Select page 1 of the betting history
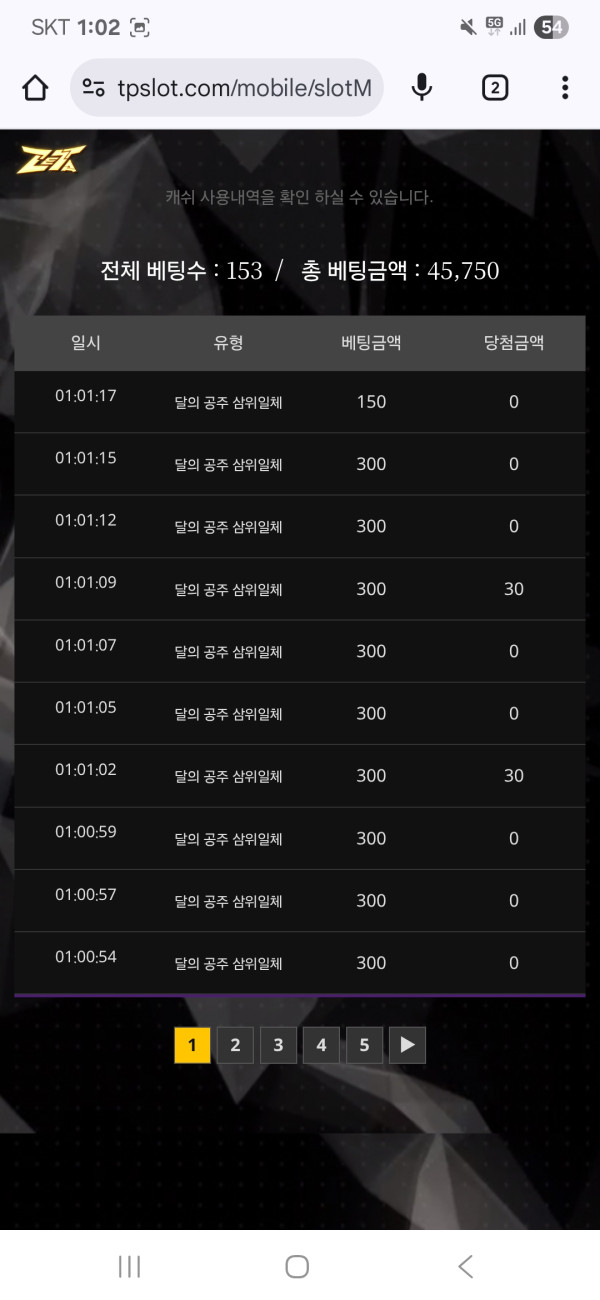This screenshot has height=1300, width=600. pos(192,1045)
